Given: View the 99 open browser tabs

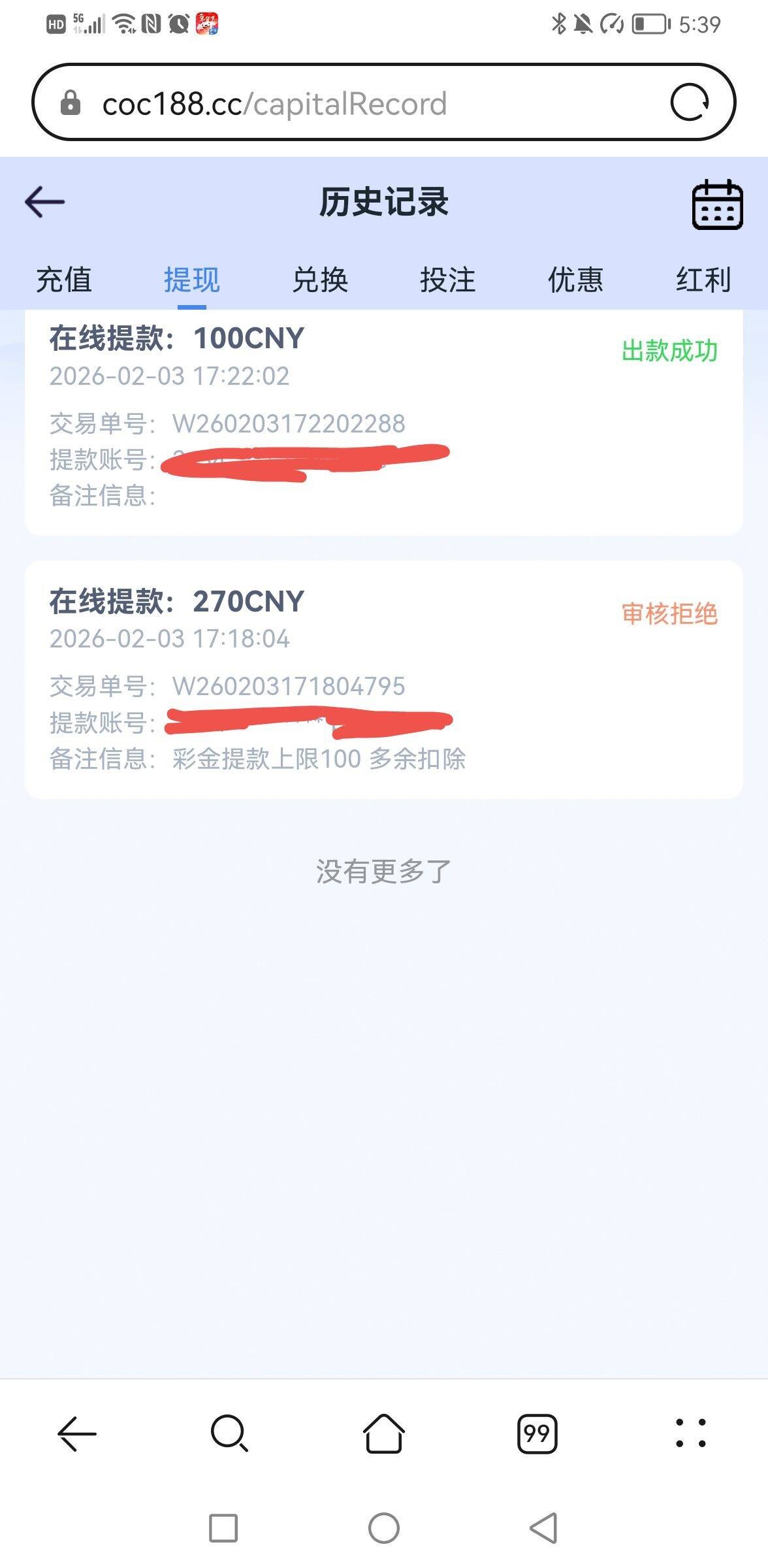Looking at the screenshot, I should [537, 1433].
